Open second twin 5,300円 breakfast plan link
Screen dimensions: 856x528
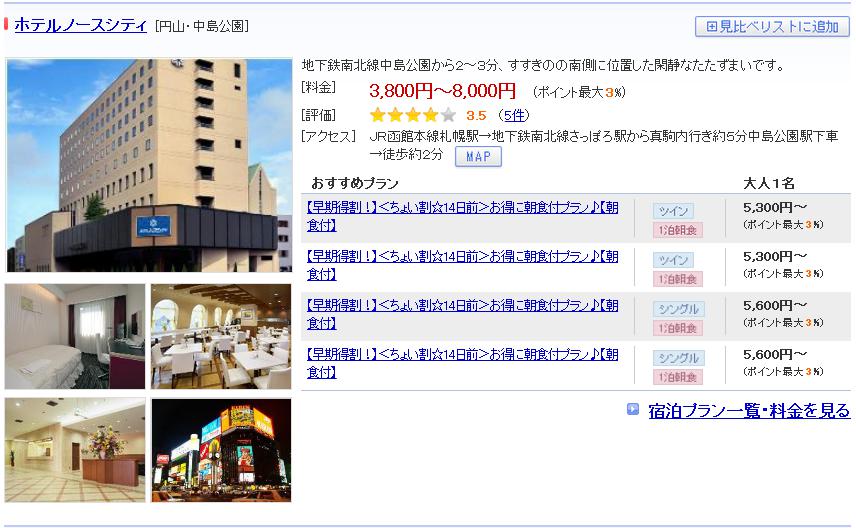point(460,265)
